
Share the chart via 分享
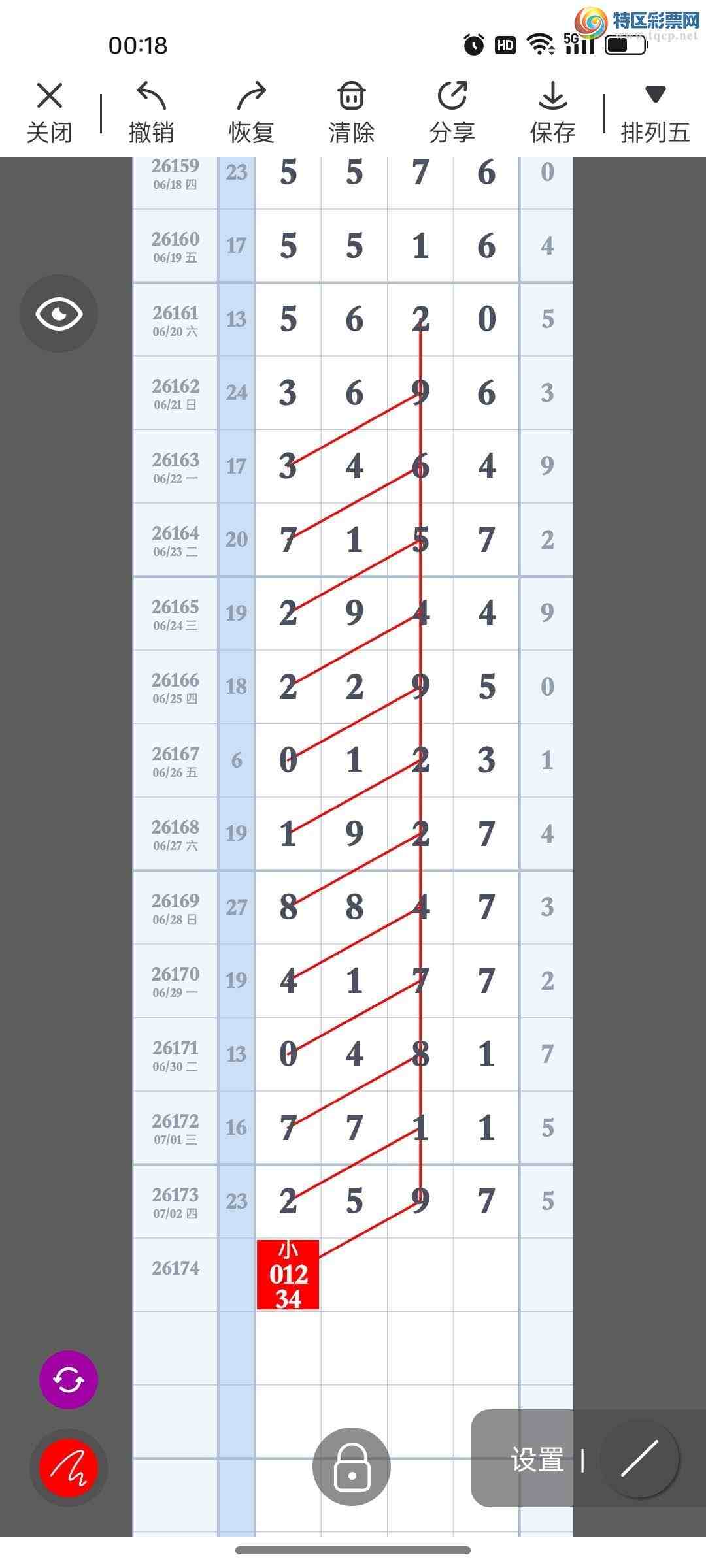coord(452,112)
